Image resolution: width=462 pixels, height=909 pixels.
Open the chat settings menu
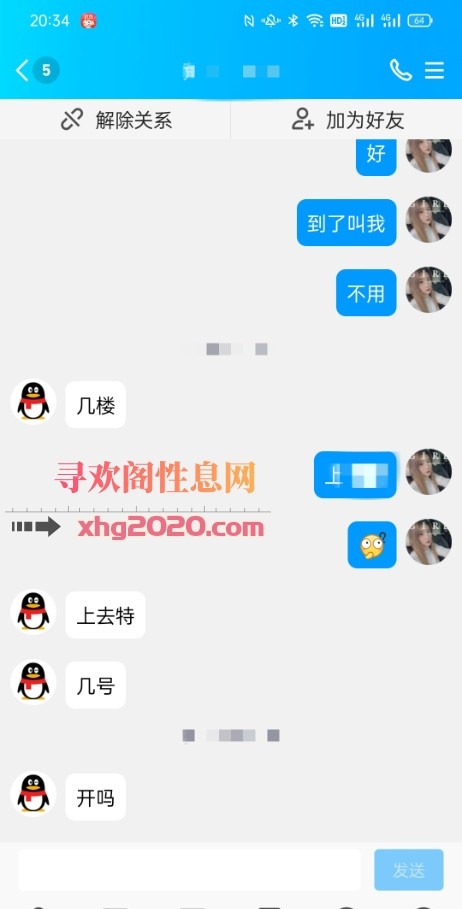point(434,71)
